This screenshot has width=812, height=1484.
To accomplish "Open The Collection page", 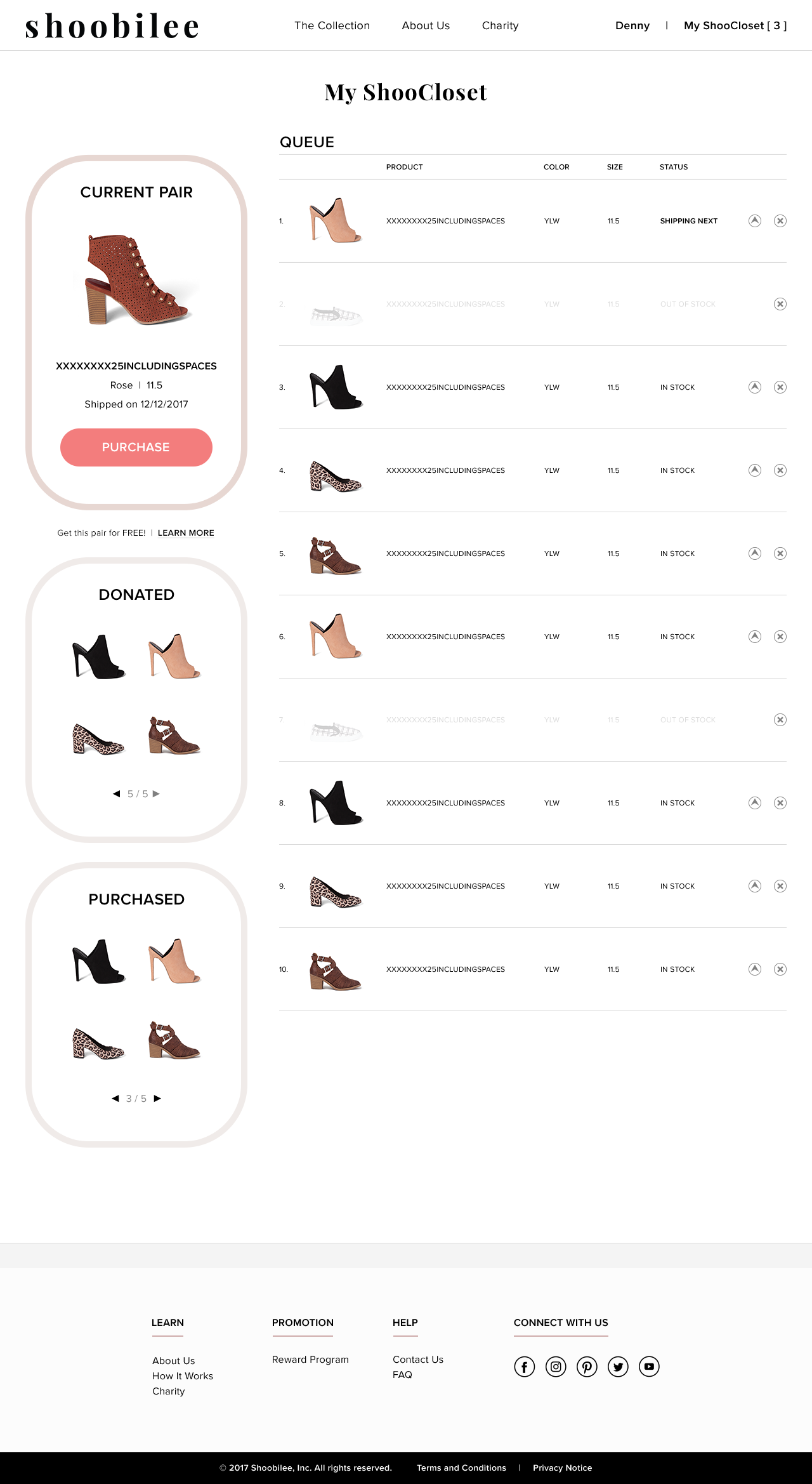I will 332,25.
